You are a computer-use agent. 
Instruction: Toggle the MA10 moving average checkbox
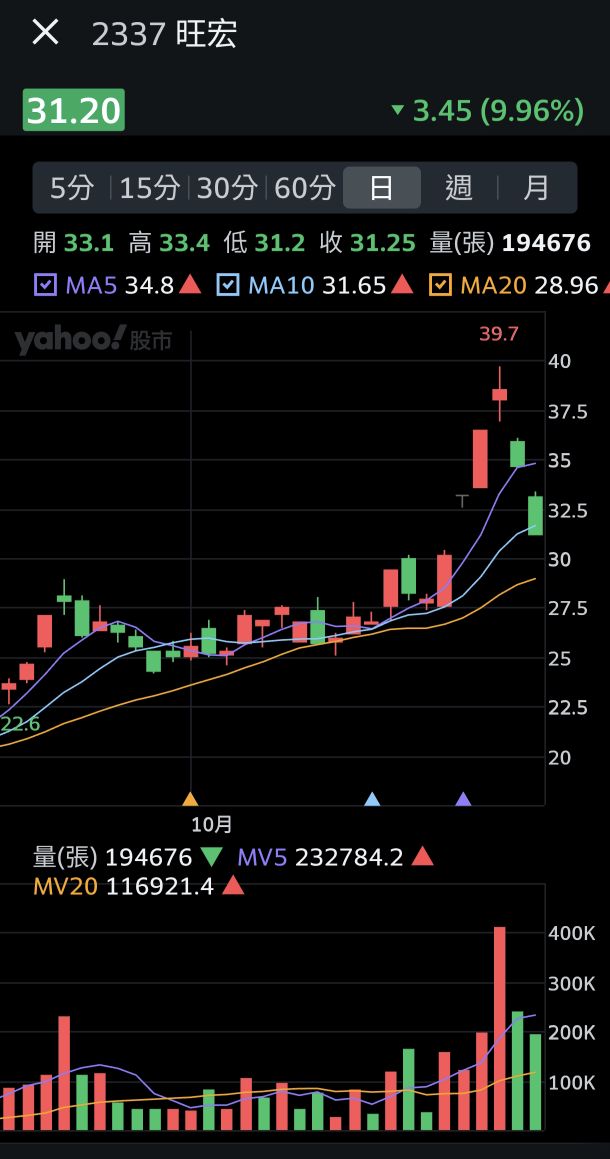point(229,285)
